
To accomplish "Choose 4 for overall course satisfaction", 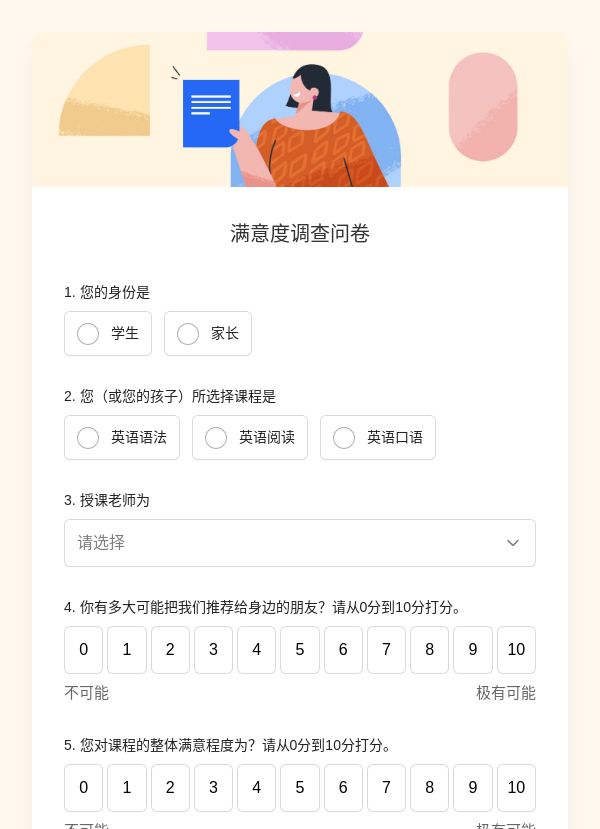I will 256,788.
